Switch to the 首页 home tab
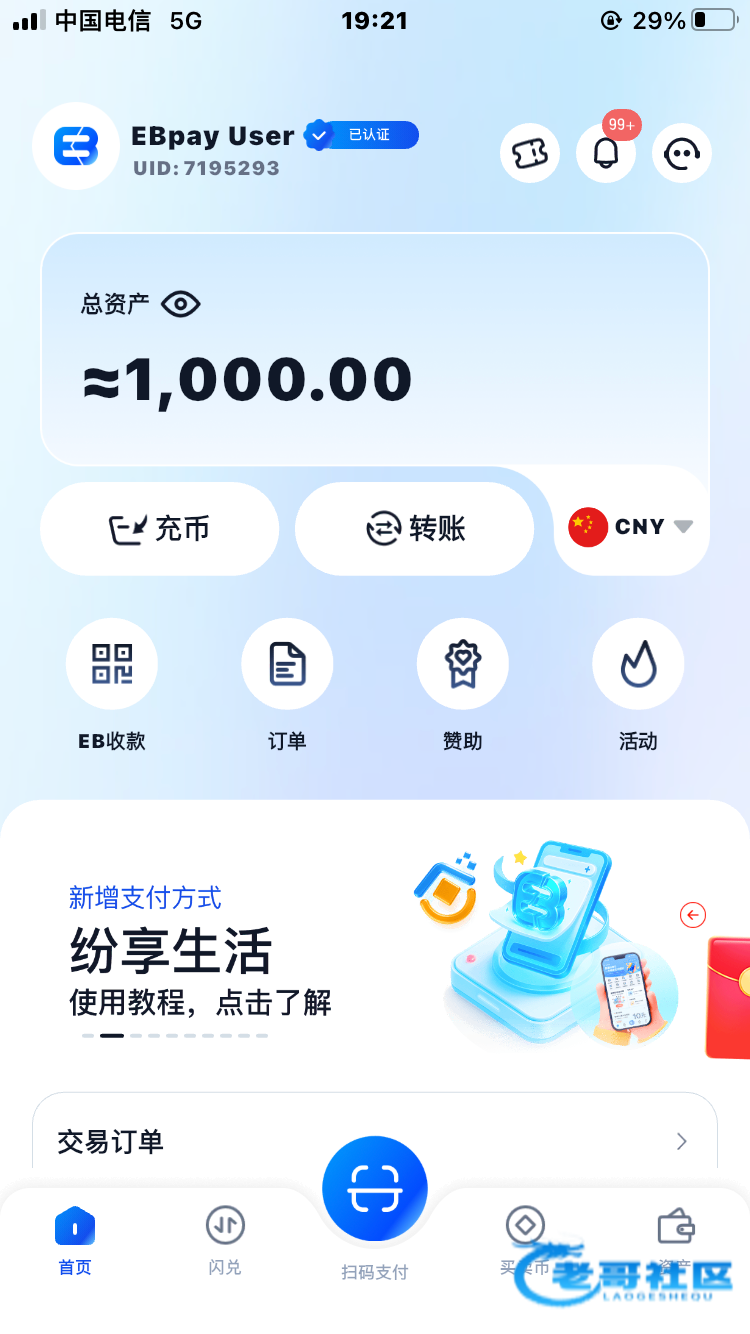The image size is (750, 1334). coord(75,1240)
